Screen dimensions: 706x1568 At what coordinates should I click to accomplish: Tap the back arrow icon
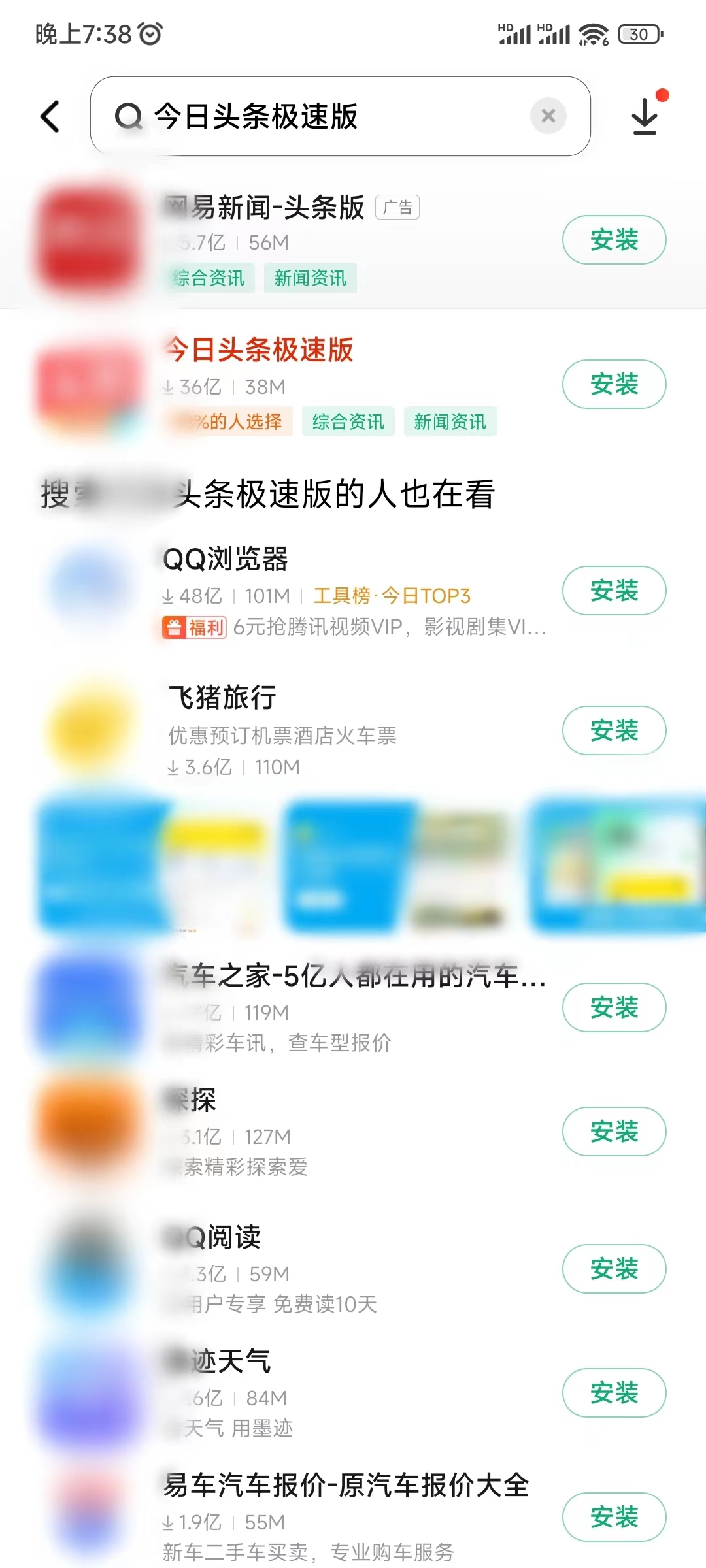pyautogui.click(x=49, y=116)
